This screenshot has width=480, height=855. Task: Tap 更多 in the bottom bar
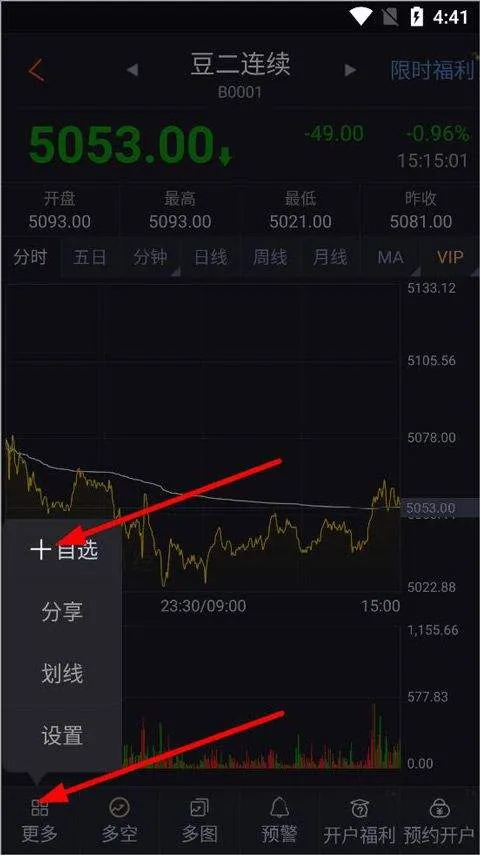point(39,821)
